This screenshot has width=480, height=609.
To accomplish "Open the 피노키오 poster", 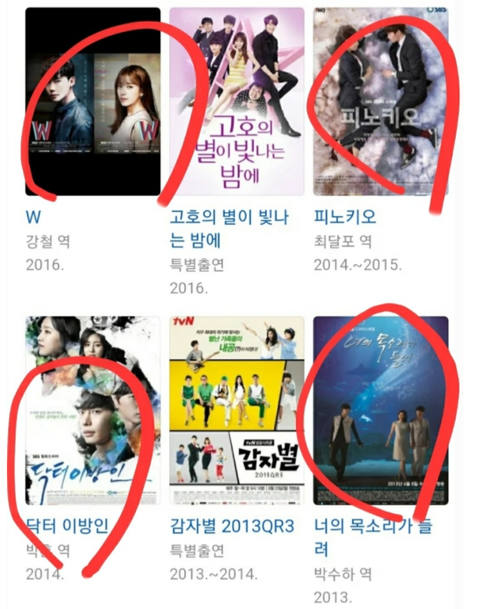I will click(381, 101).
